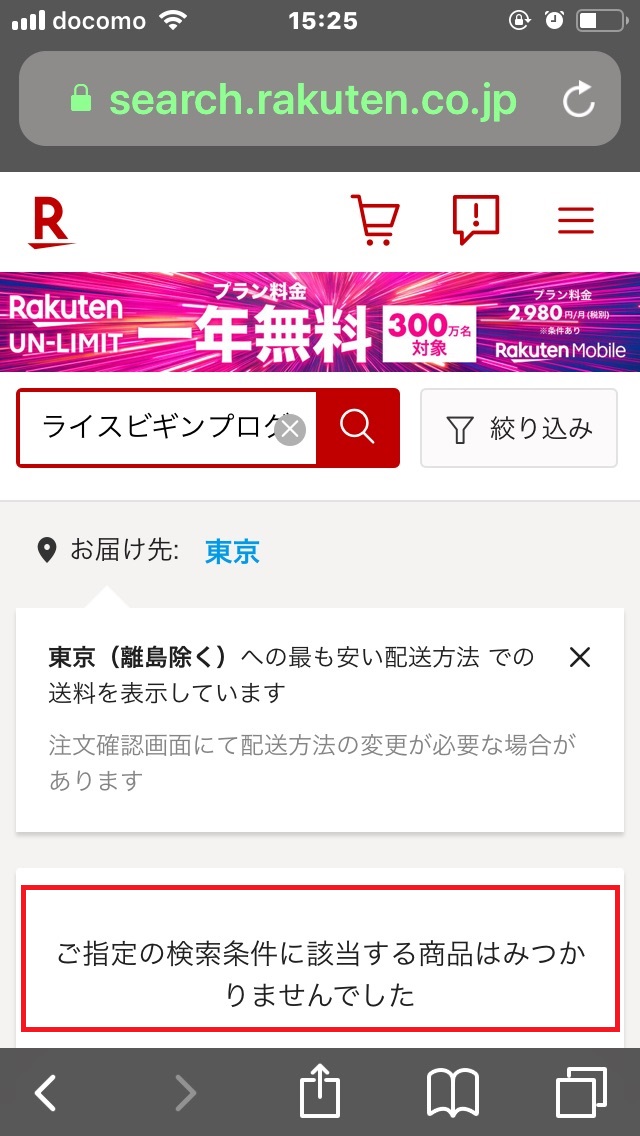Image resolution: width=640 pixels, height=1136 pixels.
Task: Clear the search text
Action: pos(290,429)
